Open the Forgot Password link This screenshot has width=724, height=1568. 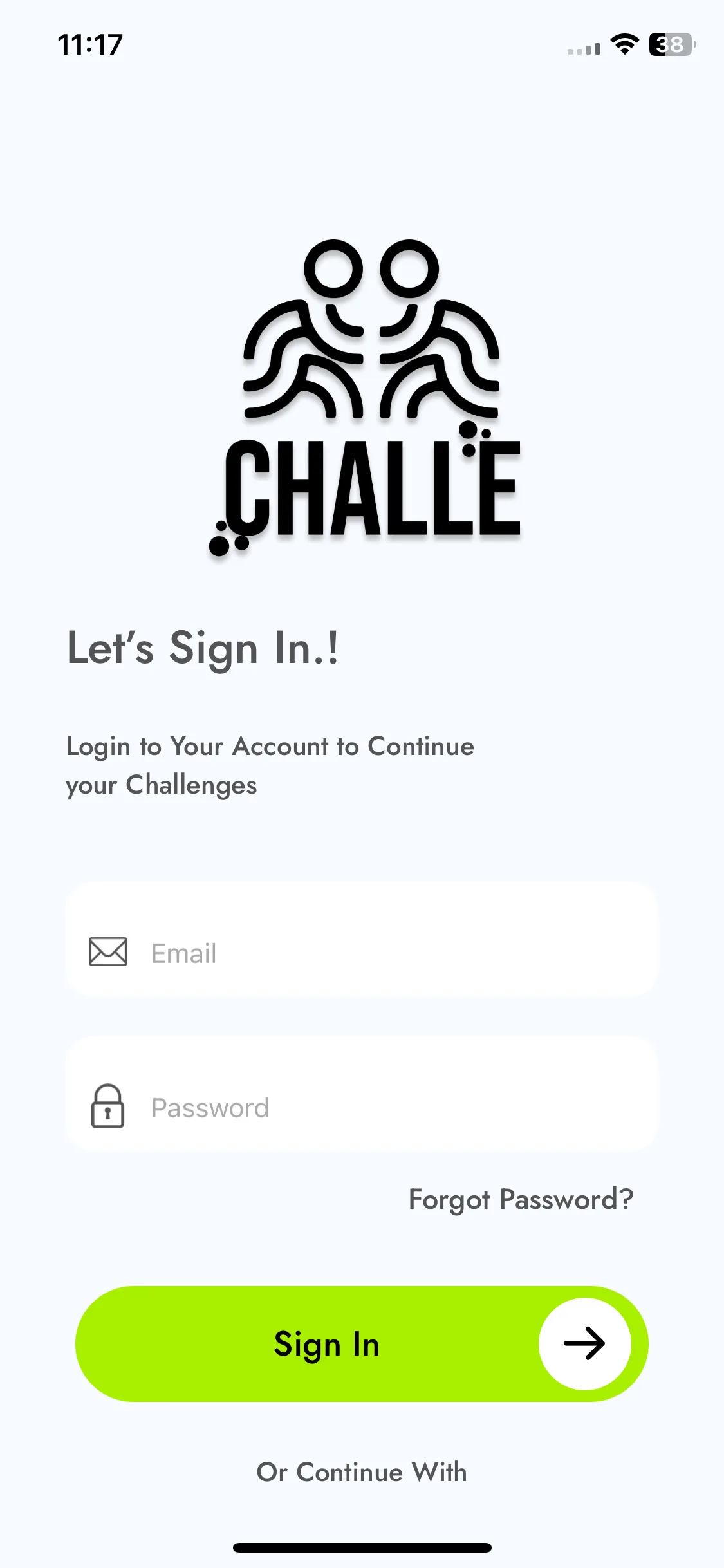[521, 1199]
